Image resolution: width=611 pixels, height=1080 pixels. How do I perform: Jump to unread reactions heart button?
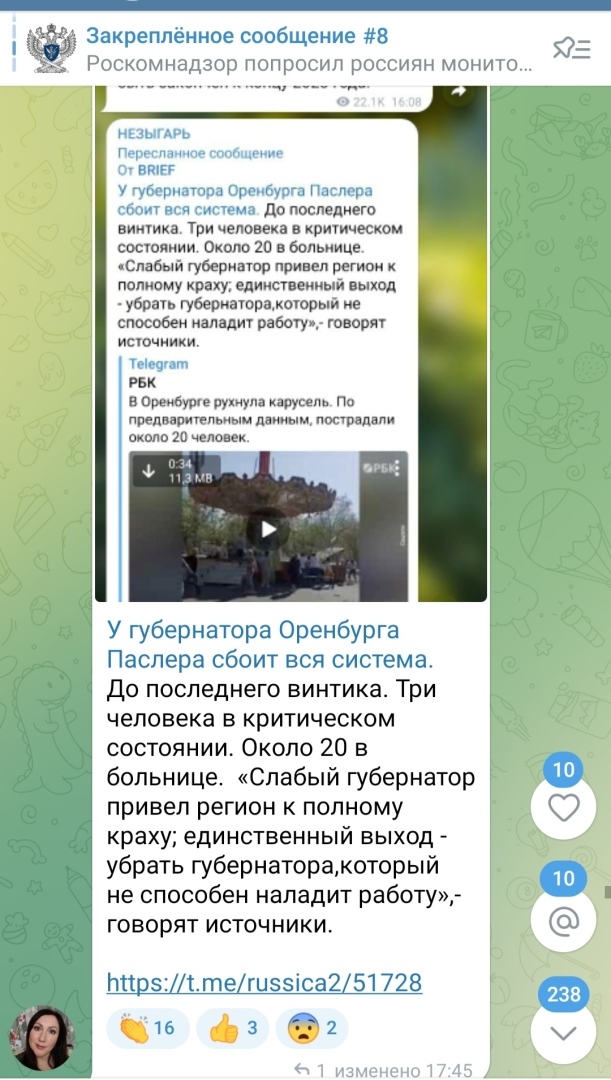tap(563, 807)
